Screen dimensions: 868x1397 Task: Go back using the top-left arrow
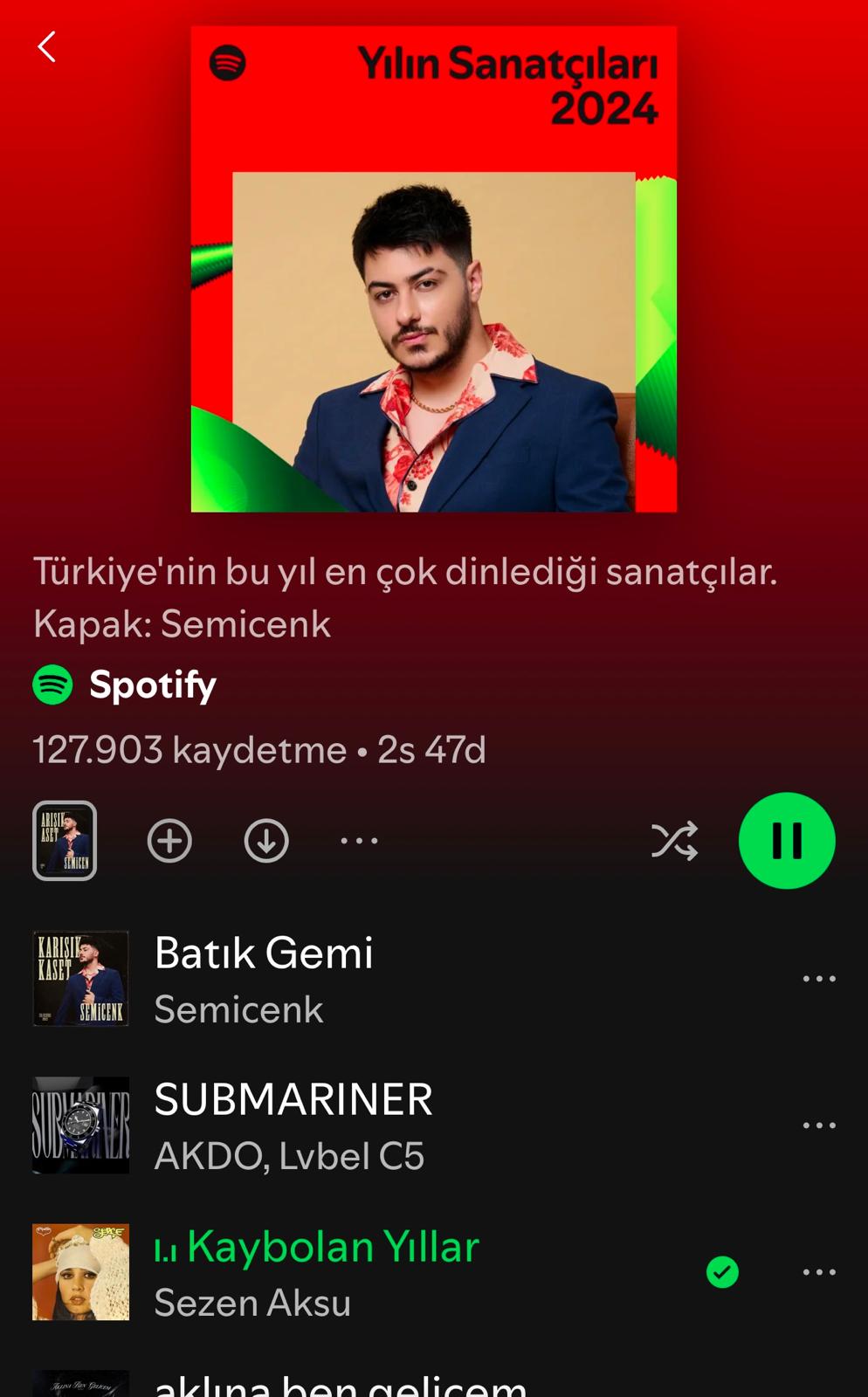pyautogui.click(x=47, y=47)
